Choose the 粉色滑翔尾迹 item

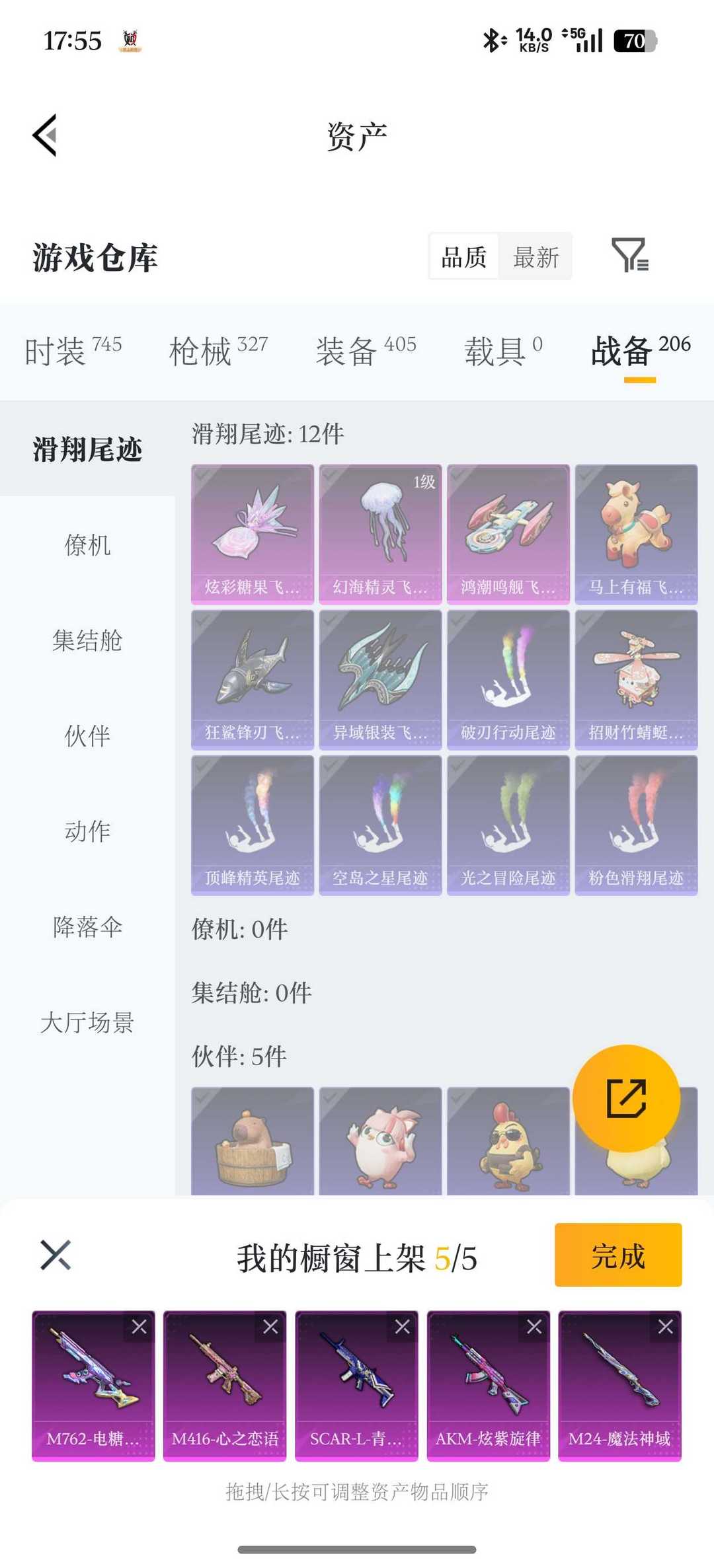[636, 825]
